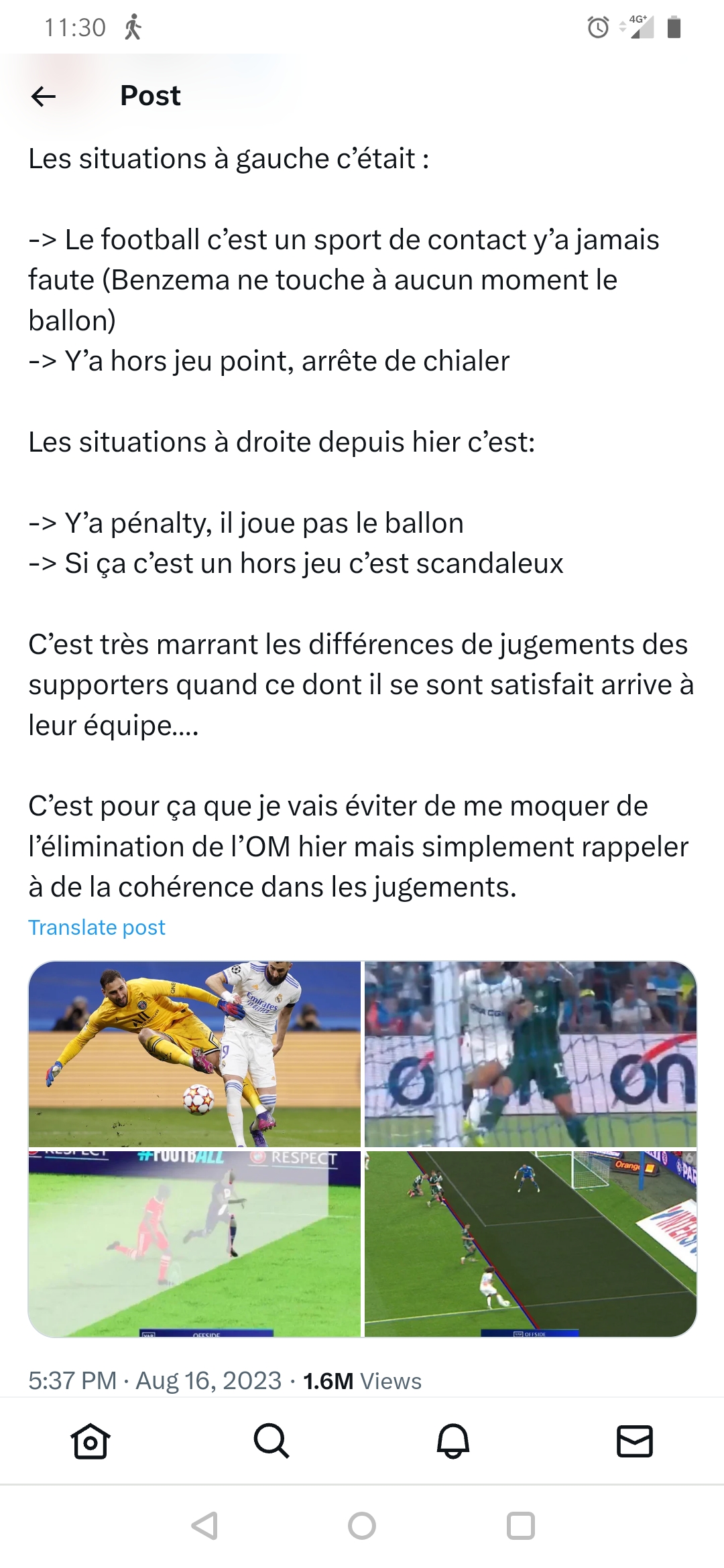Open the notifications bell tab
The width and height of the screenshot is (724, 1568).
(x=453, y=1441)
